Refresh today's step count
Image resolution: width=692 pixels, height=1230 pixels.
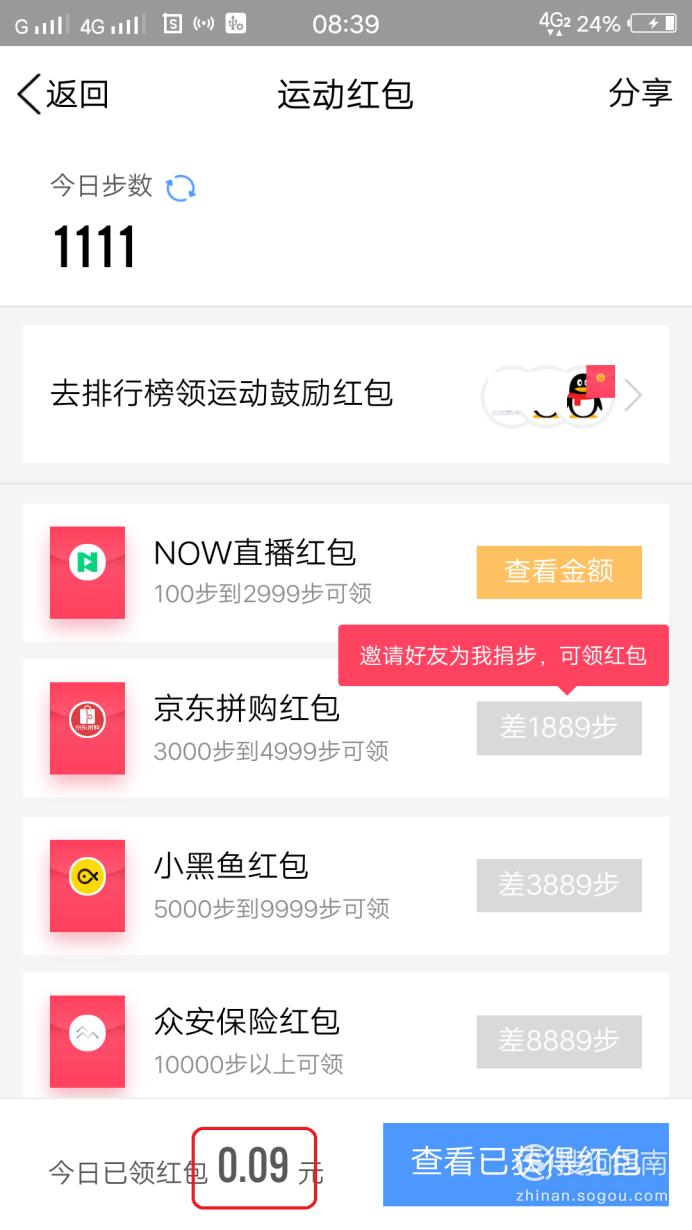(x=181, y=188)
